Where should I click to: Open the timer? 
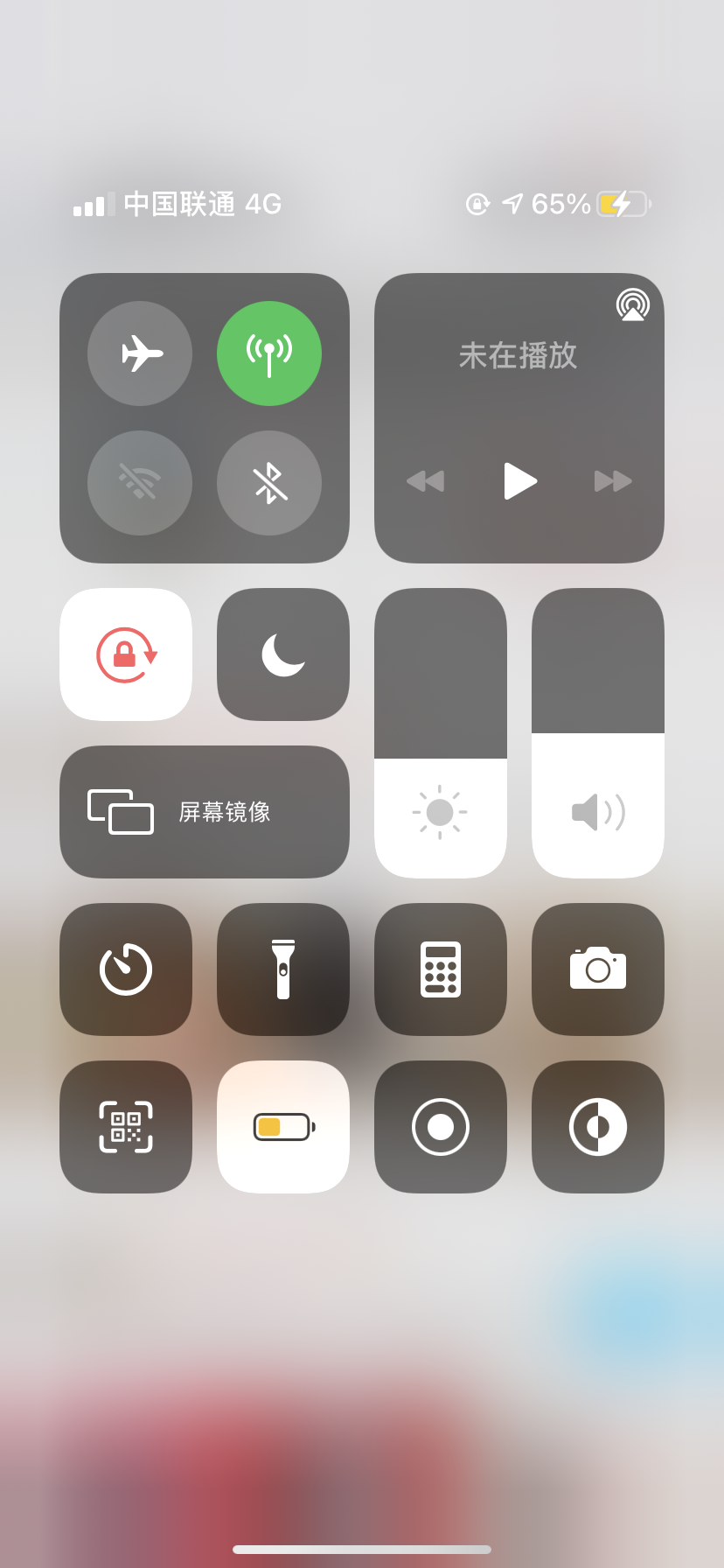tap(126, 969)
